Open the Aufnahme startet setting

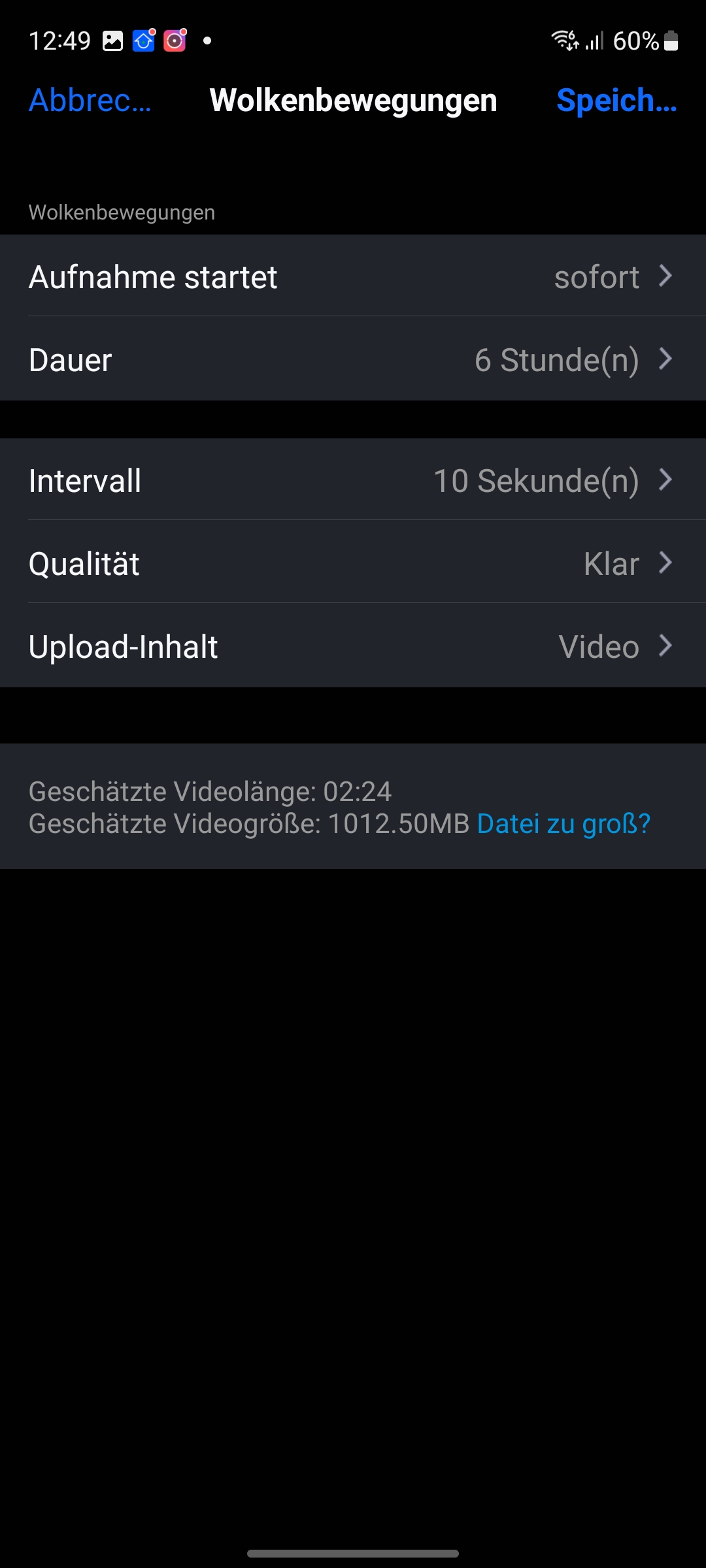353,276
